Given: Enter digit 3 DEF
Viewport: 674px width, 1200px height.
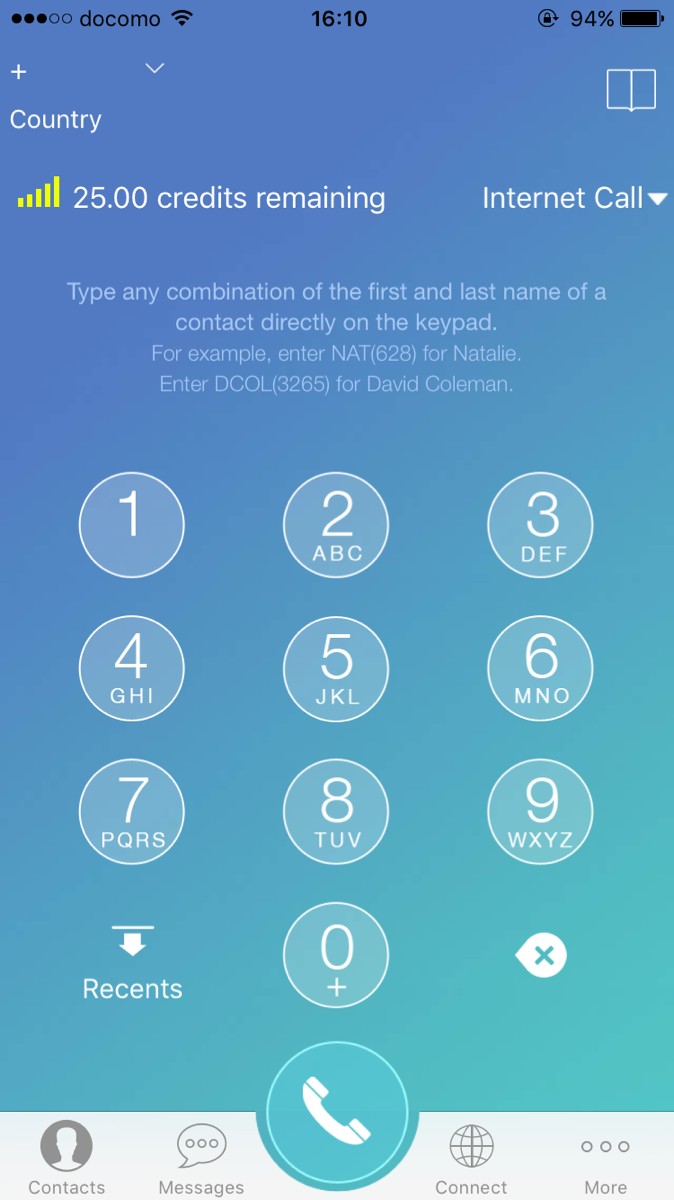Looking at the screenshot, I should coord(541,525).
